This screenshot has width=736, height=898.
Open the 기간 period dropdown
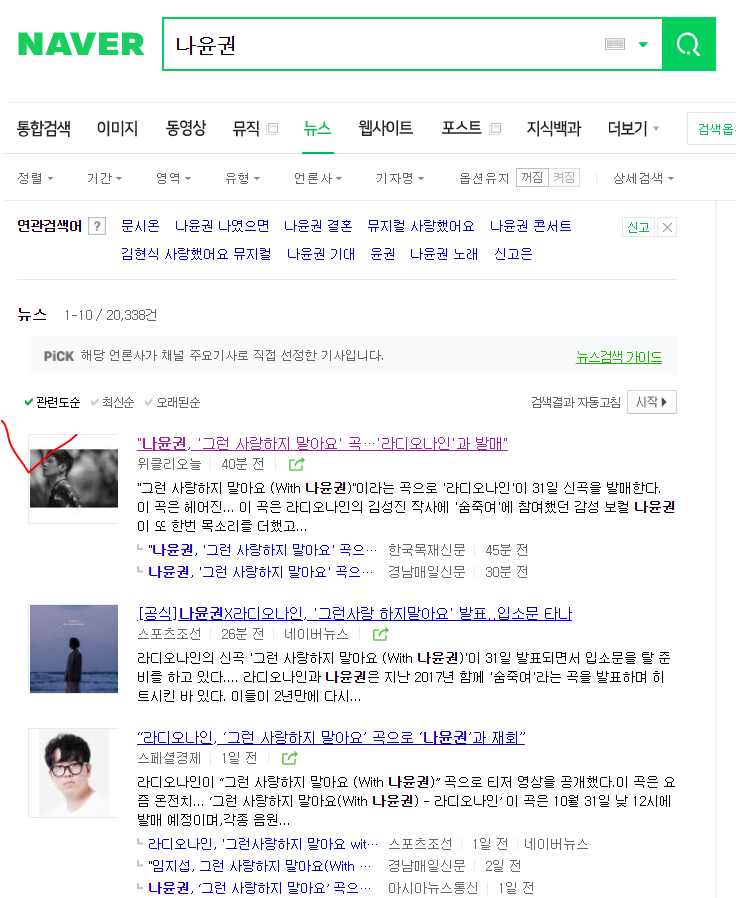click(104, 178)
